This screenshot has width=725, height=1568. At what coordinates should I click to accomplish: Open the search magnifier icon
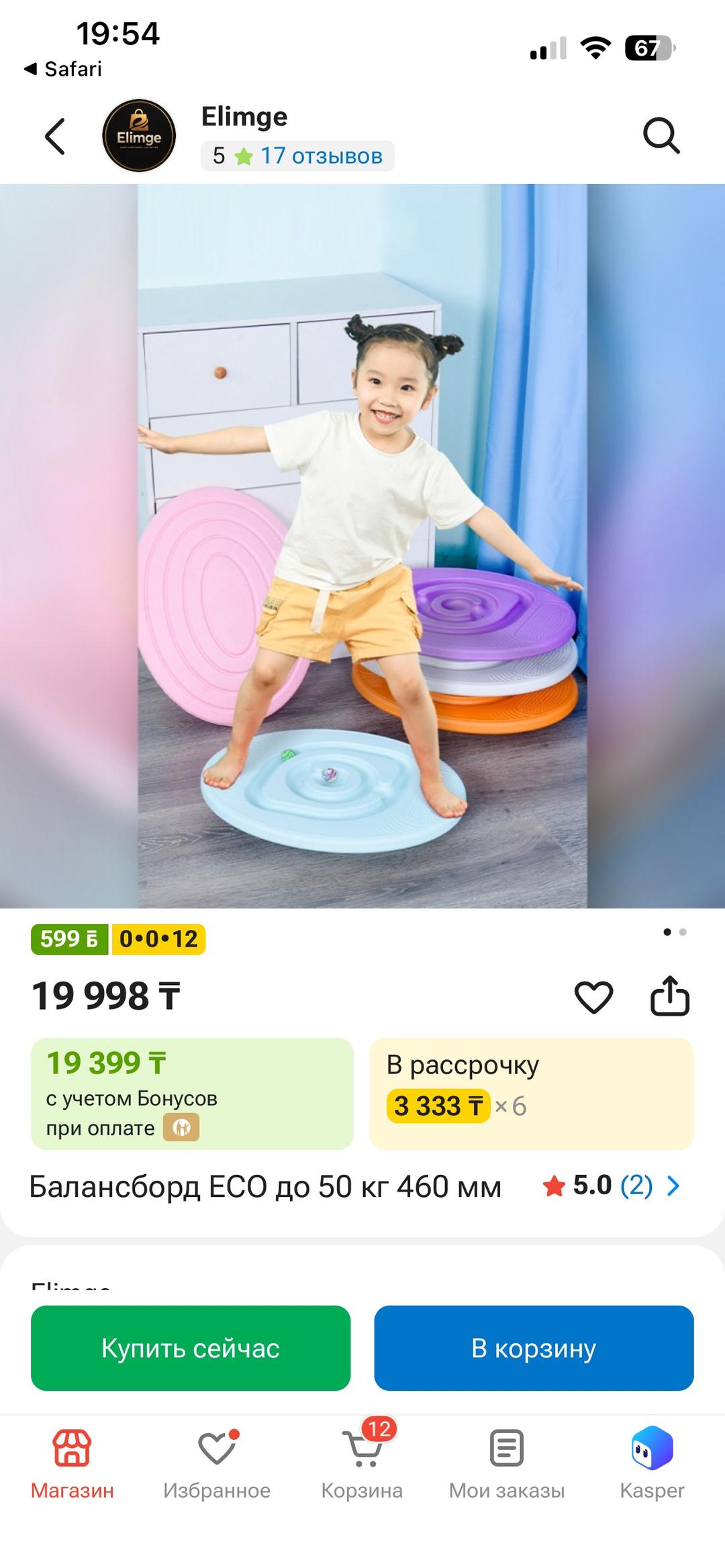[661, 136]
